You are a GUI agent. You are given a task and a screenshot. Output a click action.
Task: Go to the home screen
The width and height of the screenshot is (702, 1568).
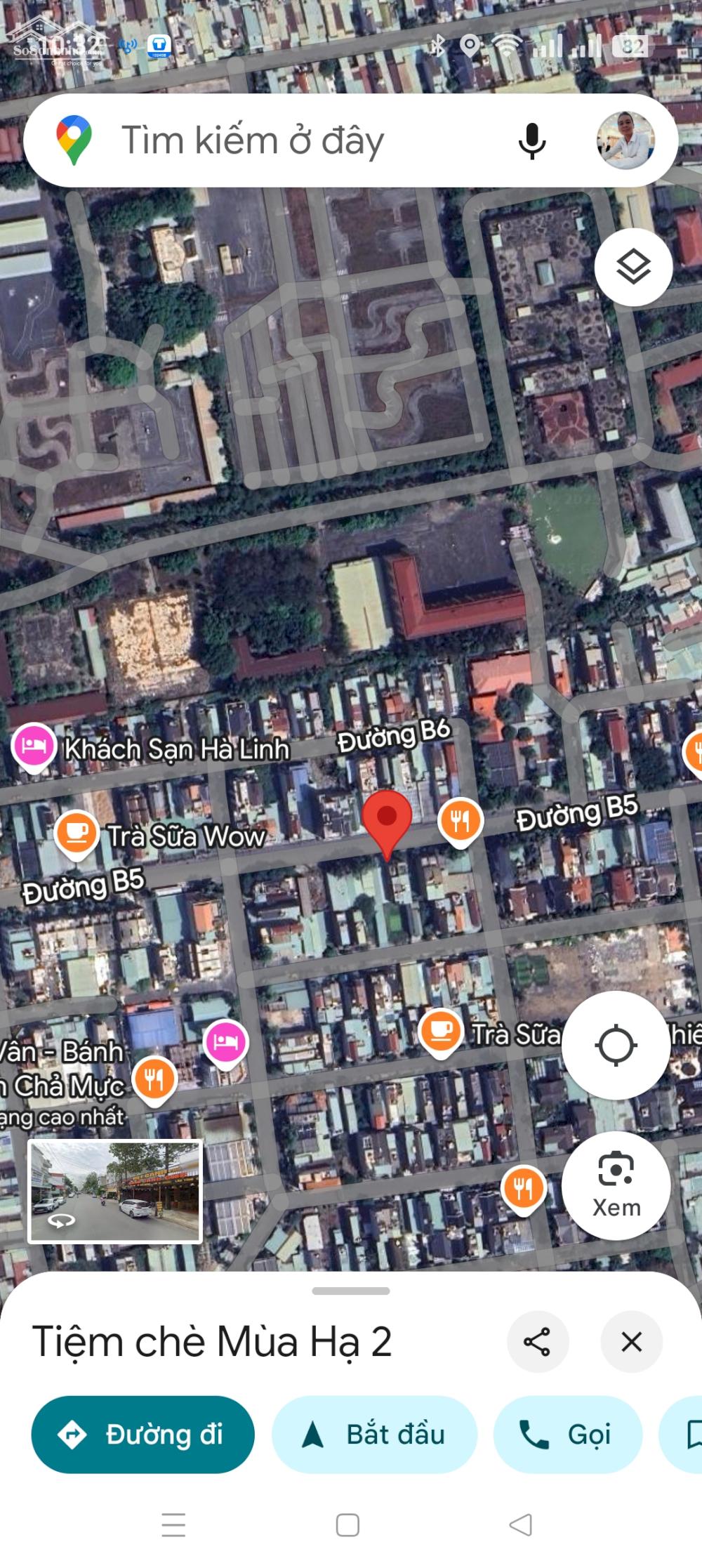[347, 1525]
